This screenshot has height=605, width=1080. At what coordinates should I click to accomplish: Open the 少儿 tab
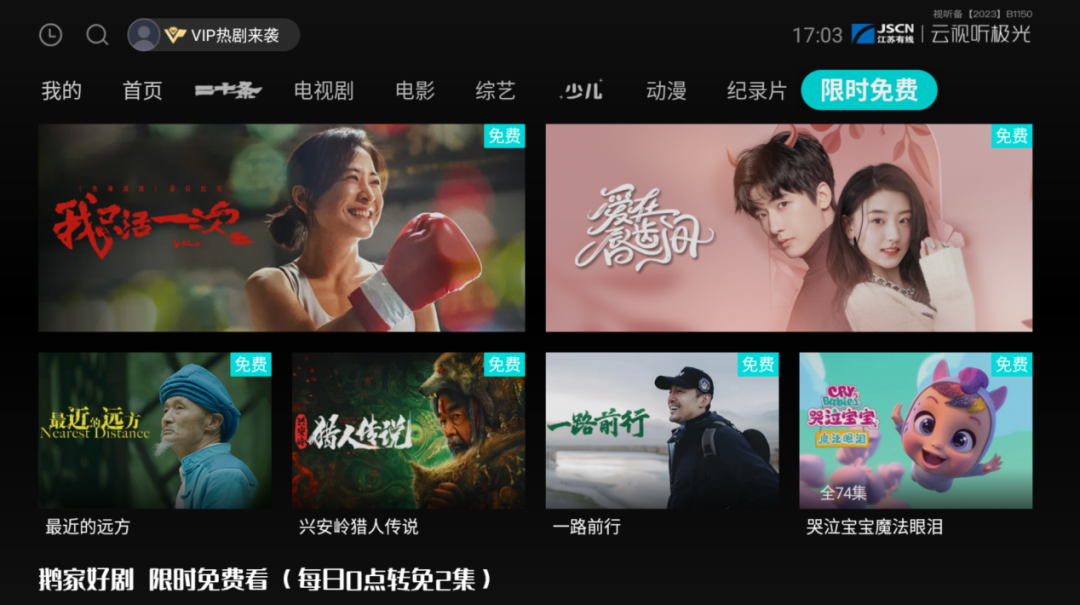pos(581,91)
